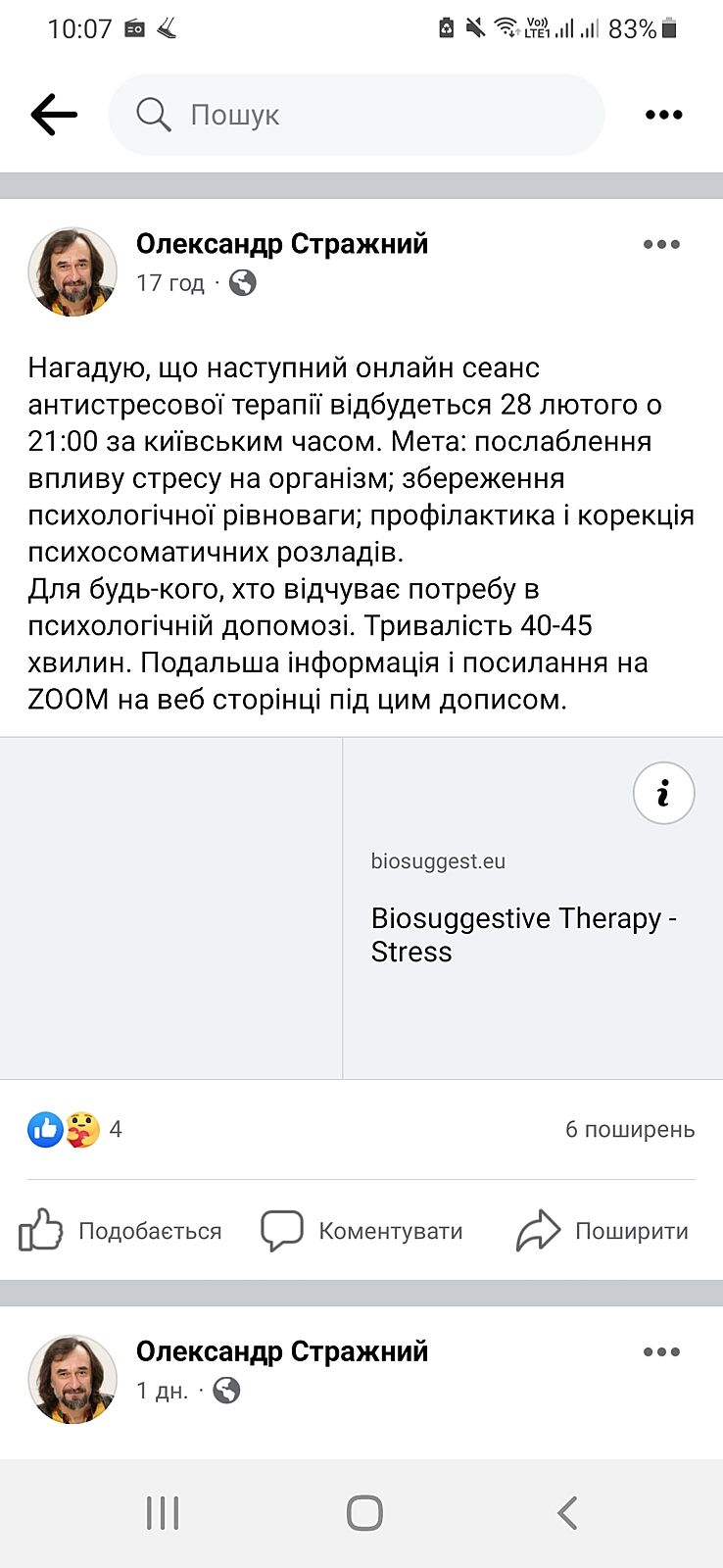This screenshot has width=723, height=1568.
Task: Open the system recent apps button
Action: click(162, 1513)
